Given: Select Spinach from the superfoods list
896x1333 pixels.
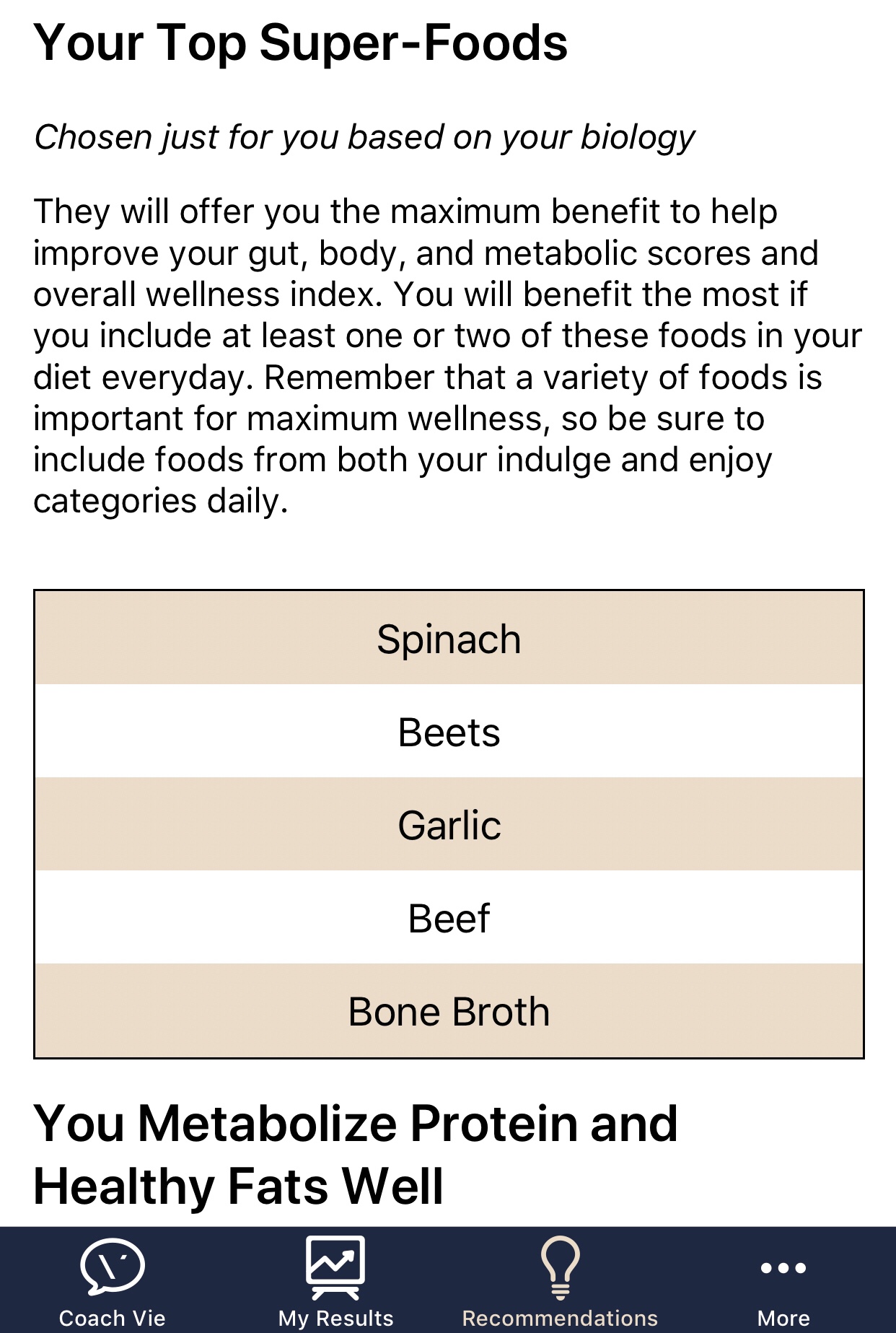Looking at the screenshot, I should (x=448, y=638).
